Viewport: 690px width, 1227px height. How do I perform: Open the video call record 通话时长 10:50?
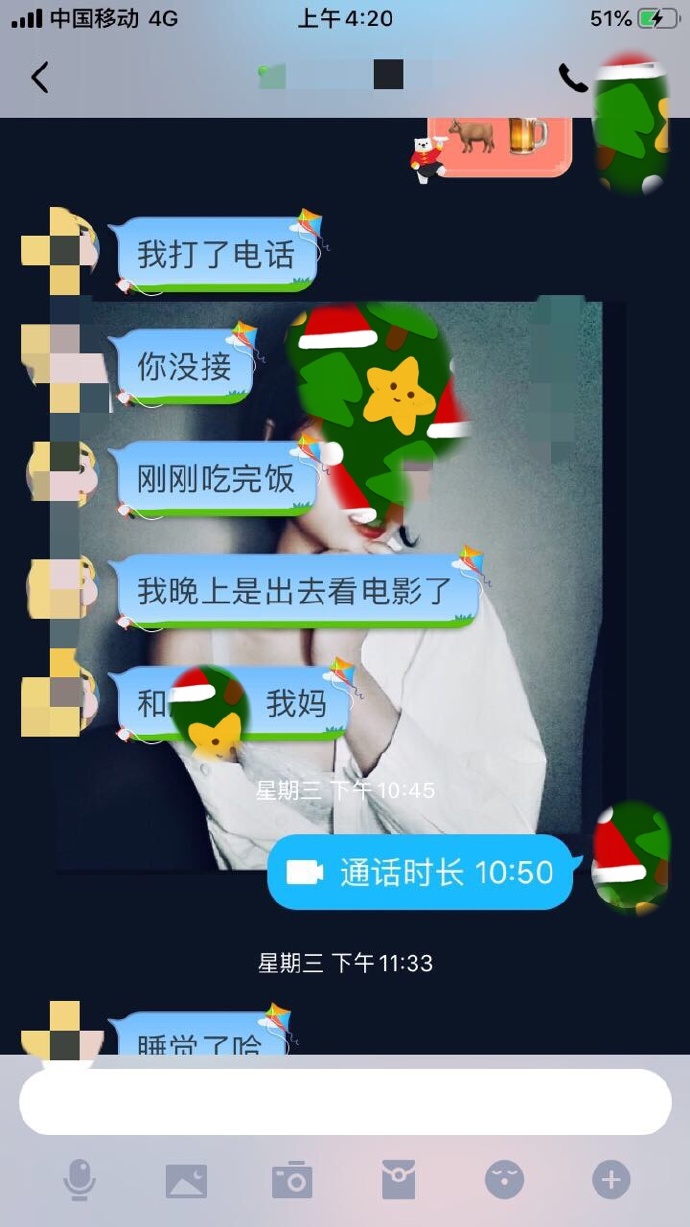(420, 872)
